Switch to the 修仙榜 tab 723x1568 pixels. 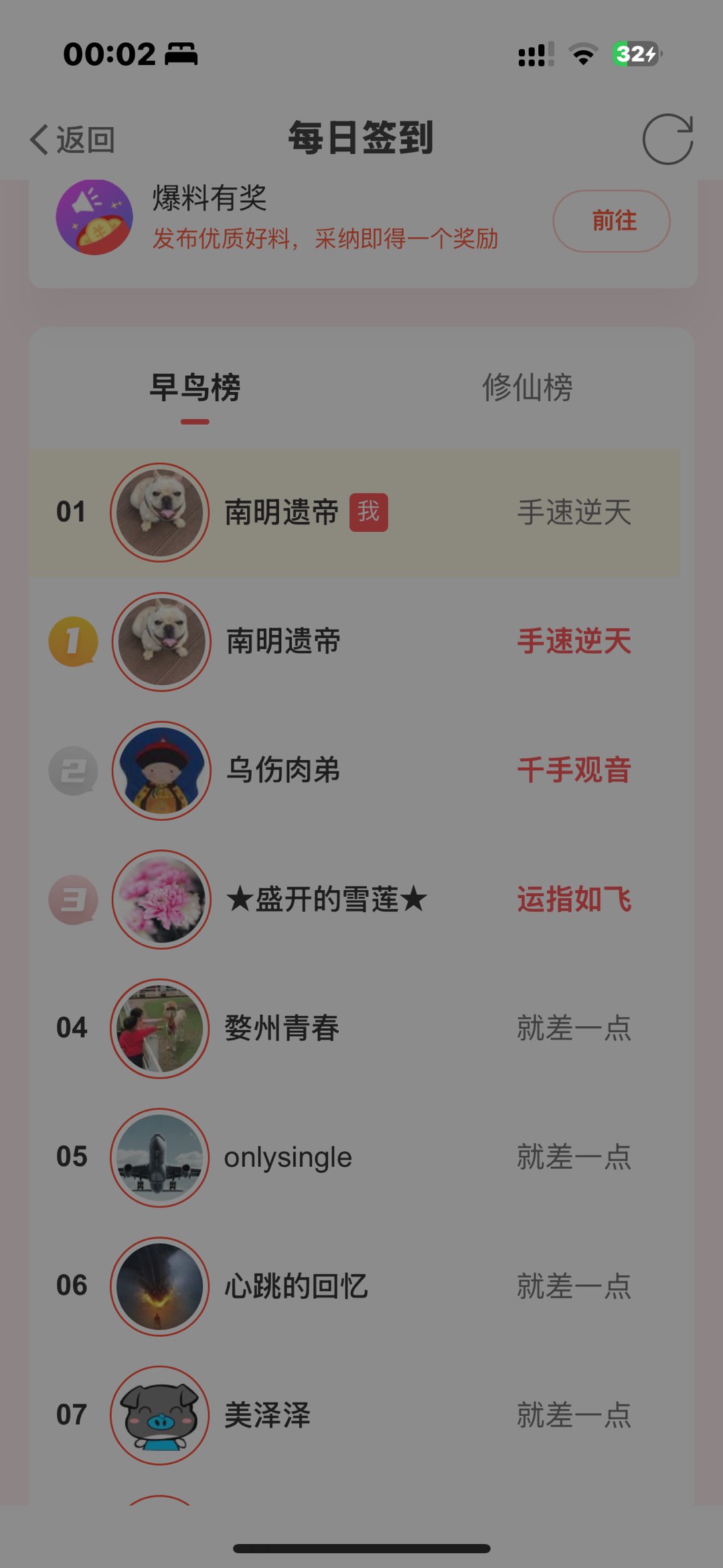coord(527,387)
